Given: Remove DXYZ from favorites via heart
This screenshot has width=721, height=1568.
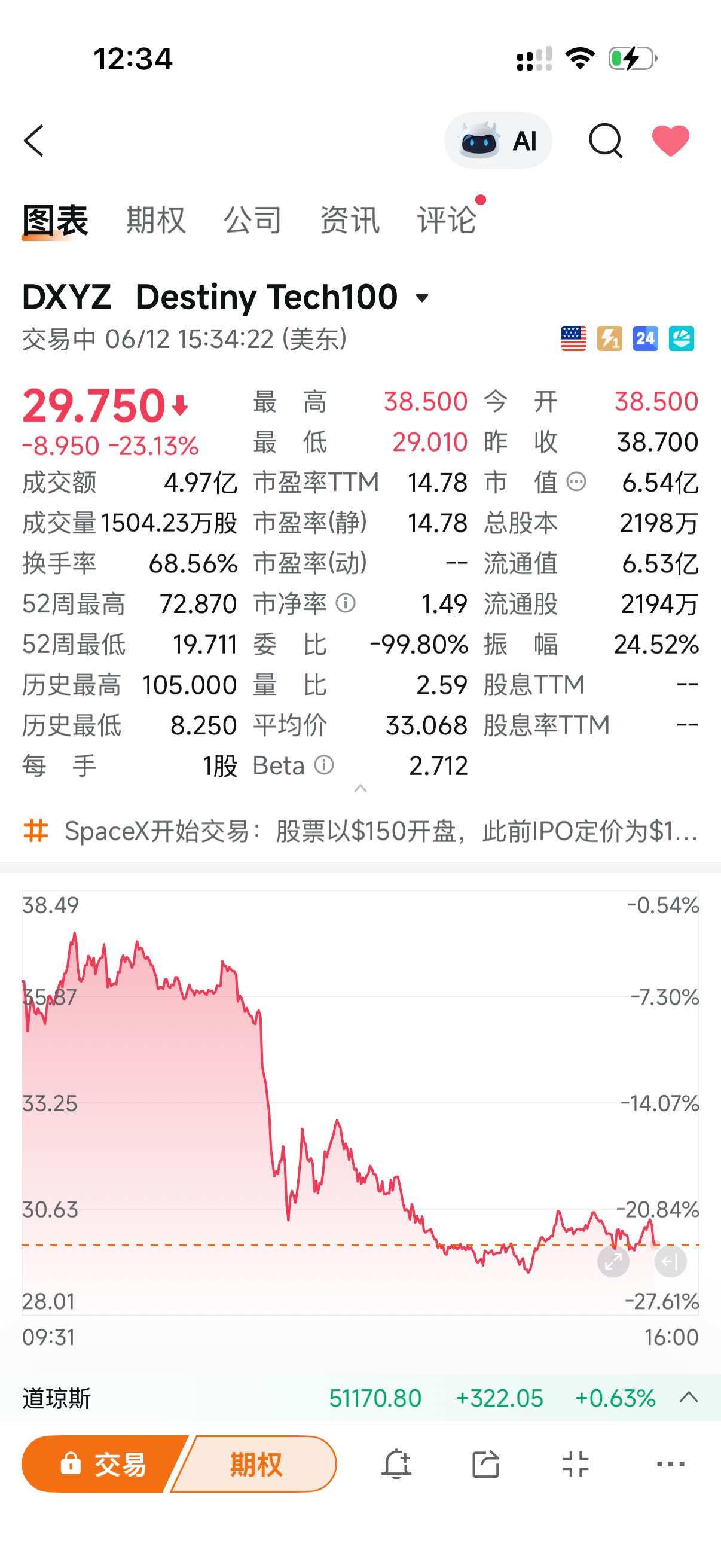Looking at the screenshot, I should point(671,141).
